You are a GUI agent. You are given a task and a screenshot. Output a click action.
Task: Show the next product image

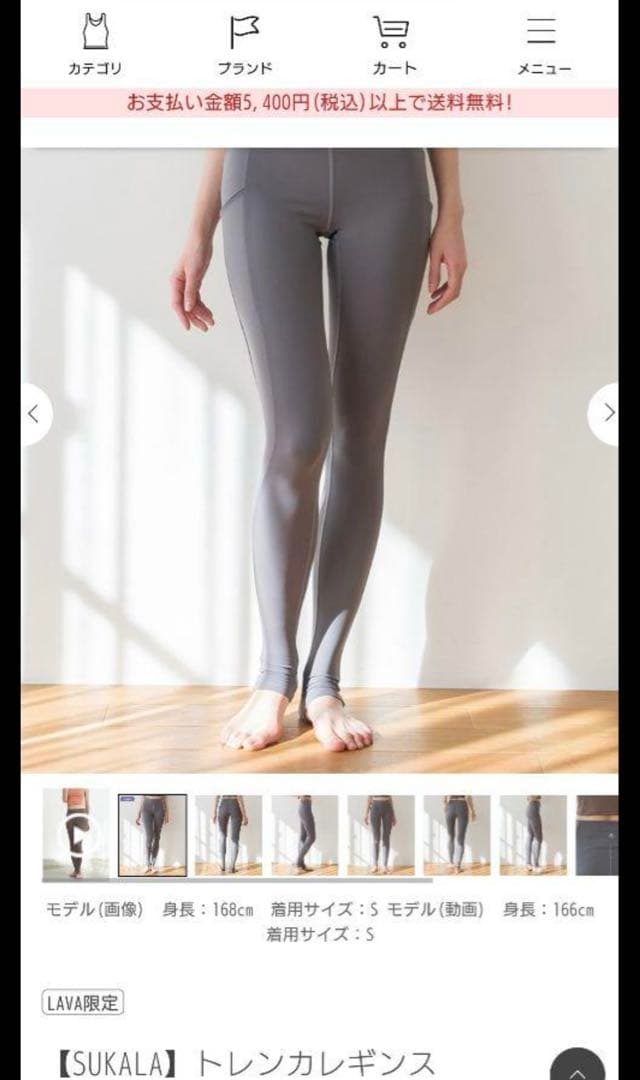click(607, 413)
